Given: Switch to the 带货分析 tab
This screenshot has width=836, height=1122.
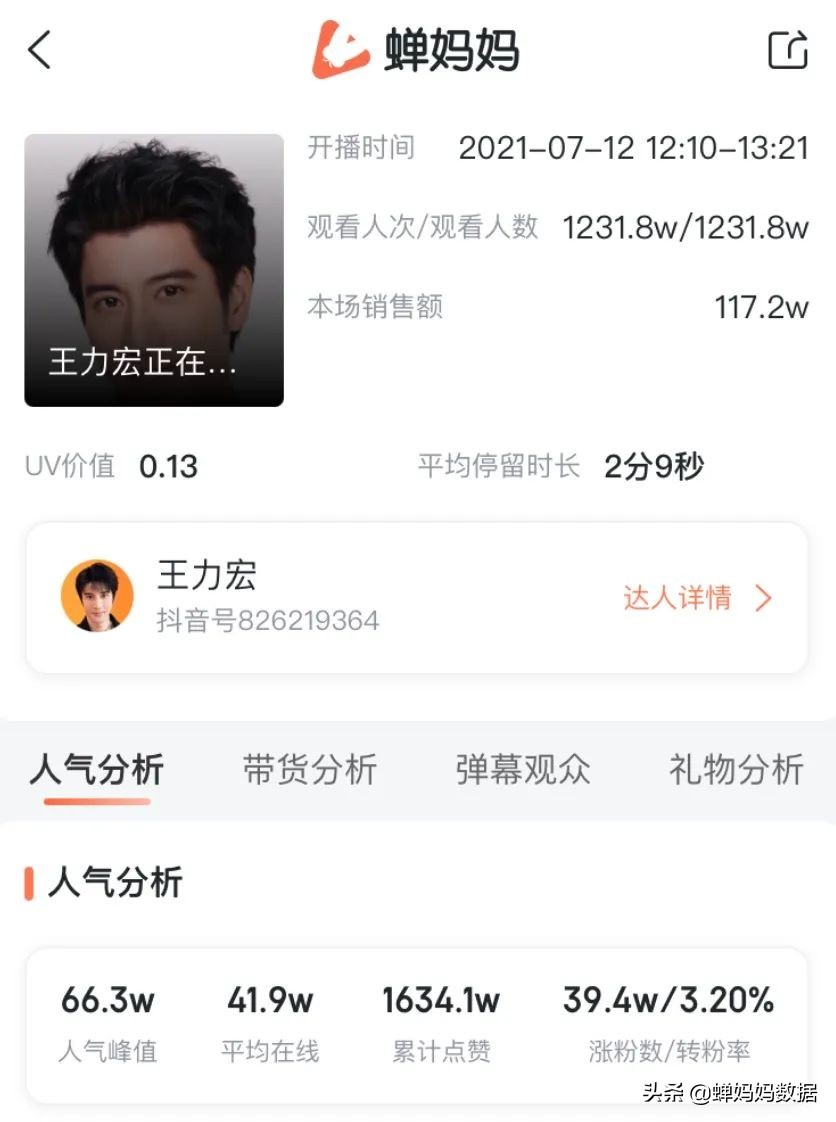Looking at the screenshot, I should (310, 769).
